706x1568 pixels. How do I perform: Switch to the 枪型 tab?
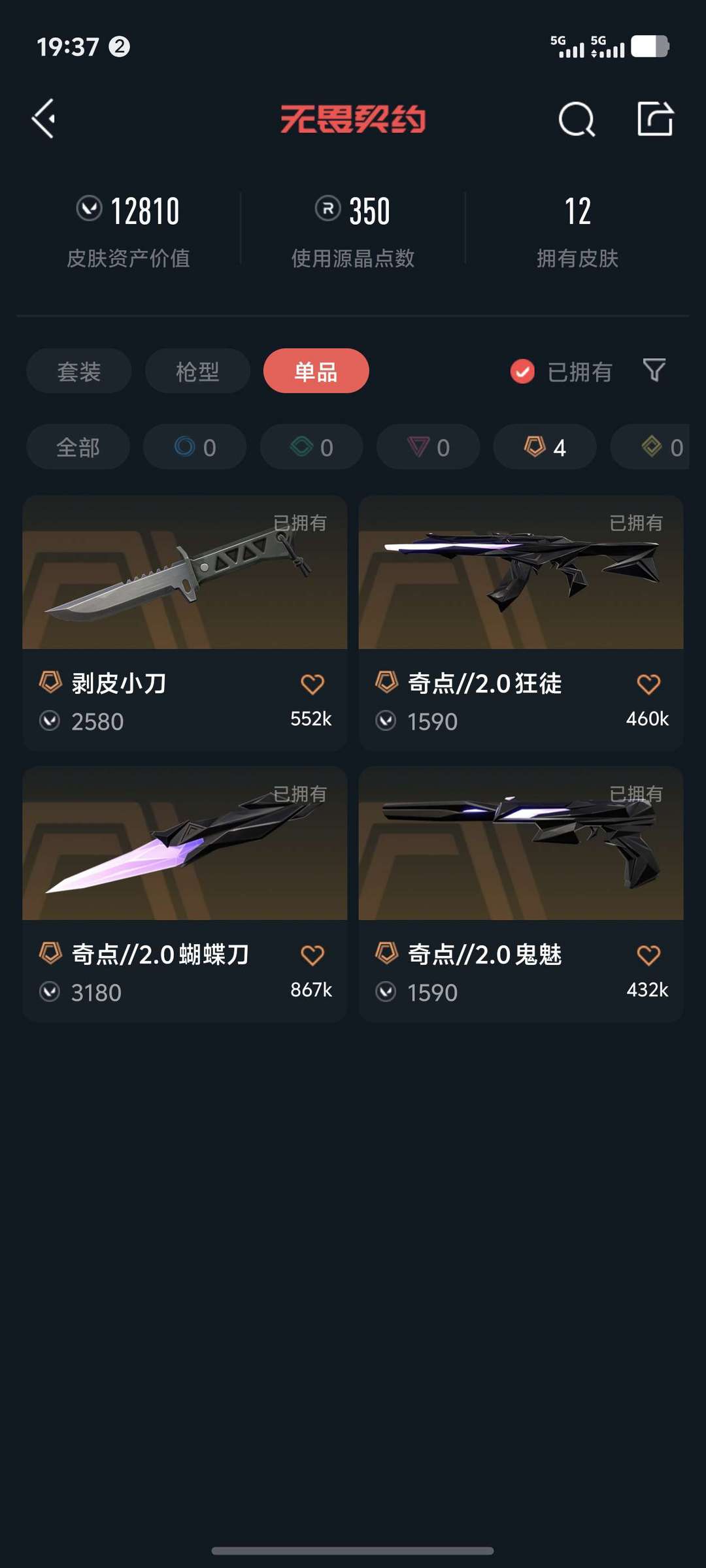click(197, 371)
